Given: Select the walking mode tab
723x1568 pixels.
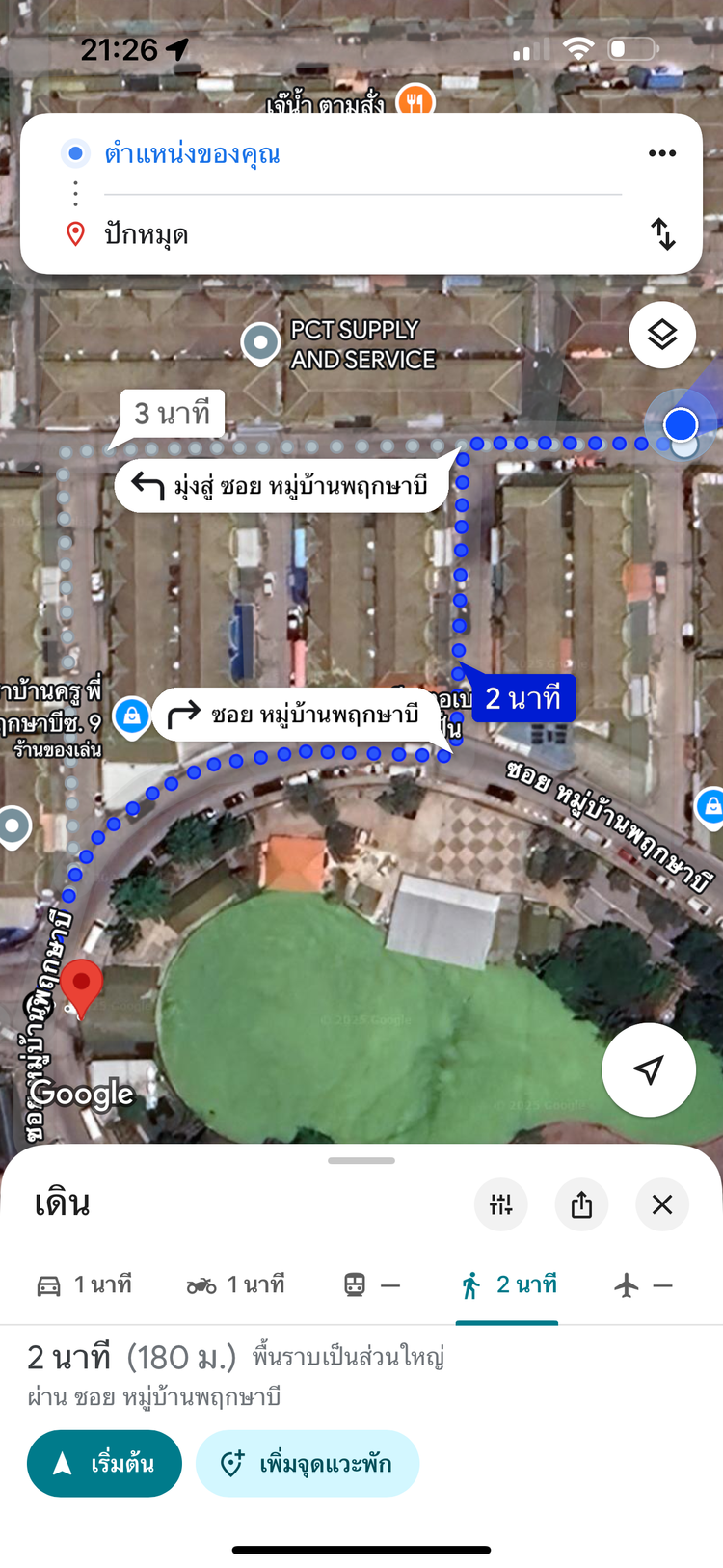Looking at the screenshot, I should 508,1284.
